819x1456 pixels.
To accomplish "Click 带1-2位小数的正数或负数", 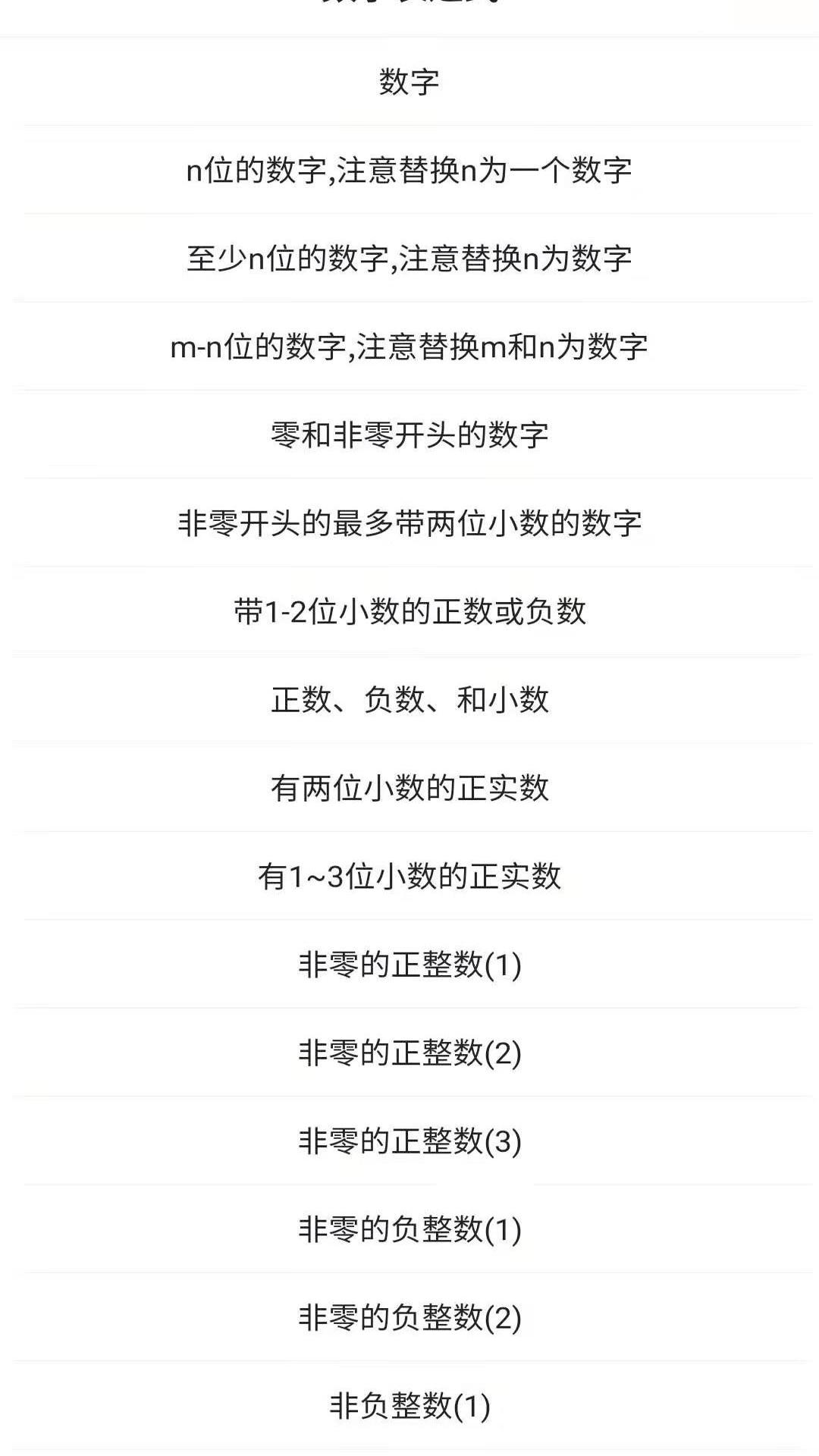I will [x=409, y=610].
